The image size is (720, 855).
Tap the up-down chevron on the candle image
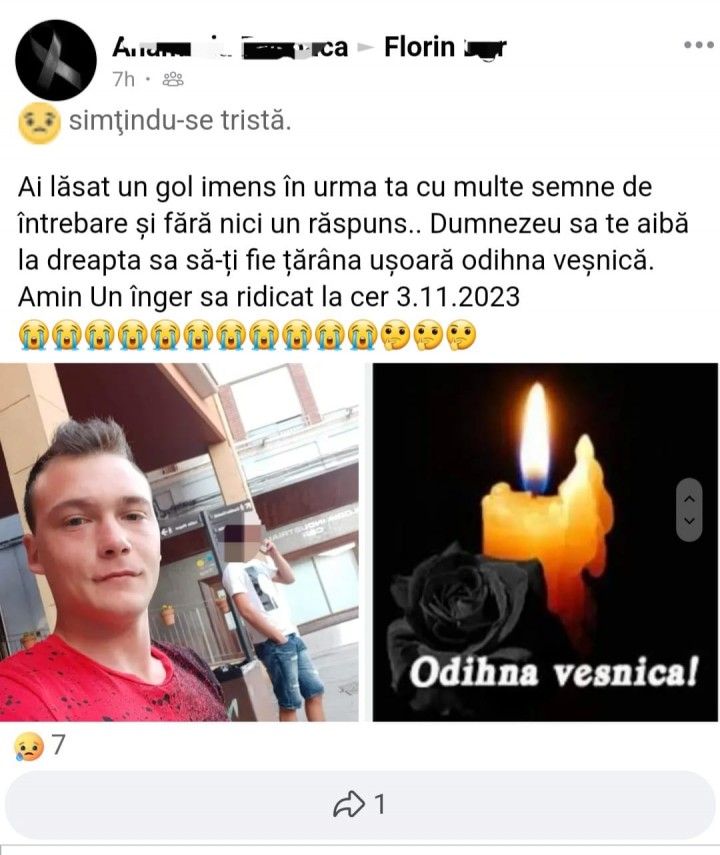[x=689, y=510]
